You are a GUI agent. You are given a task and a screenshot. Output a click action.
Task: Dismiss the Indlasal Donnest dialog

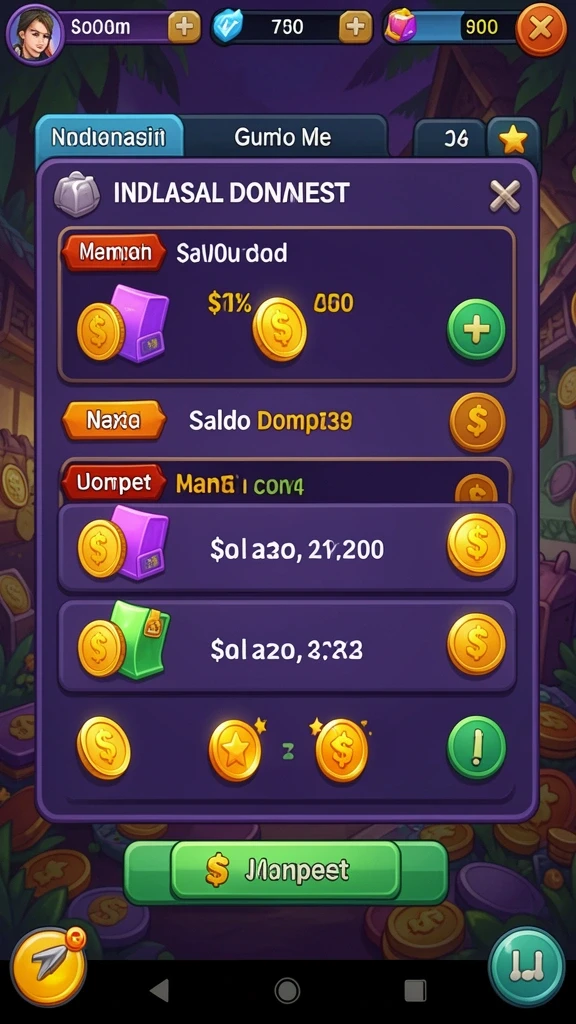(505, 195)
